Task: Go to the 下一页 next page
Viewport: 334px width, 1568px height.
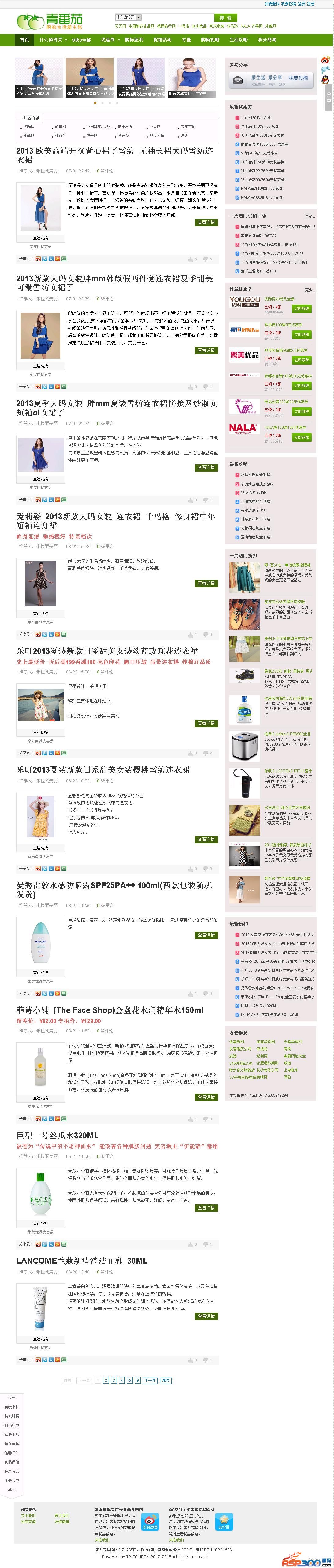Action: pos(150,1380)
